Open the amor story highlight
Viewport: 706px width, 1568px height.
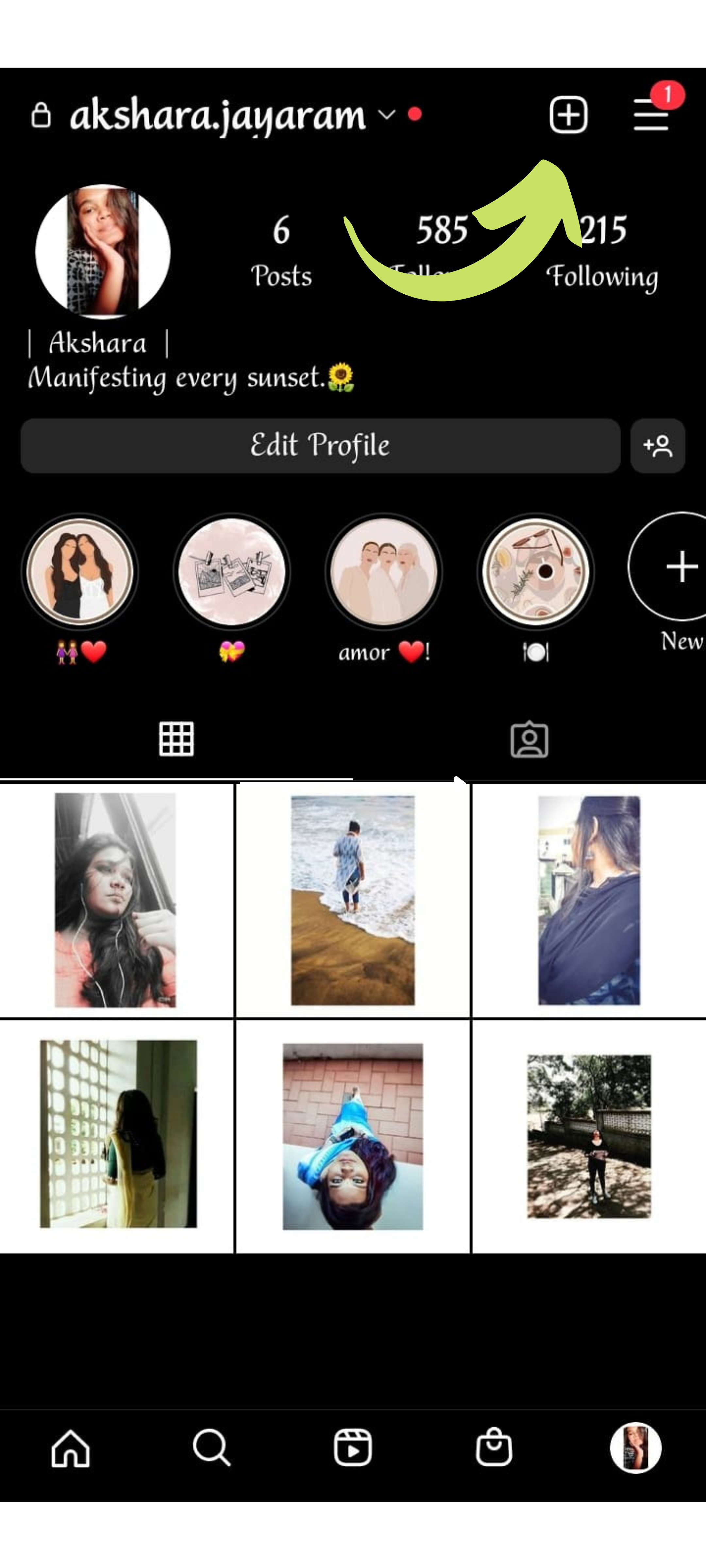click(383, 572)
